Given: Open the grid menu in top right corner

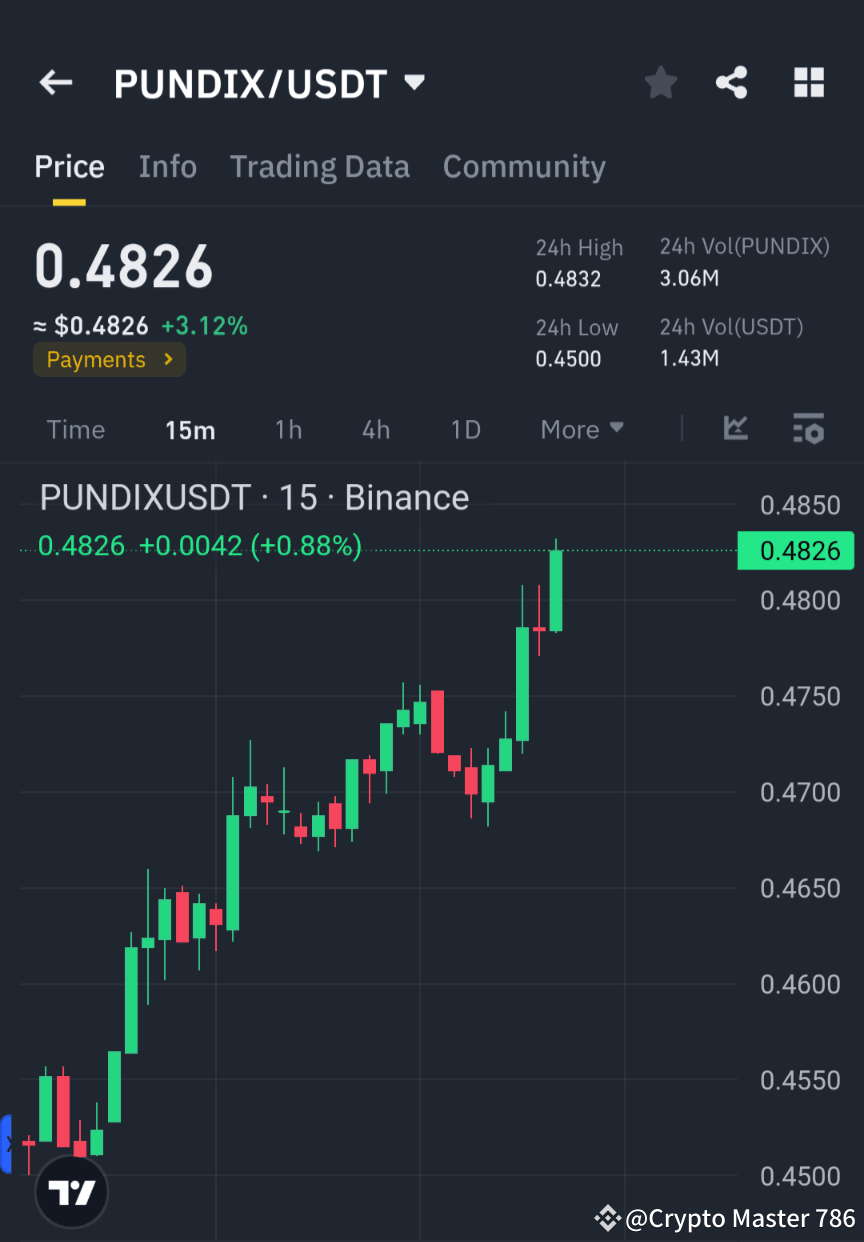Looking at the screenshot, I should (808, 83).
